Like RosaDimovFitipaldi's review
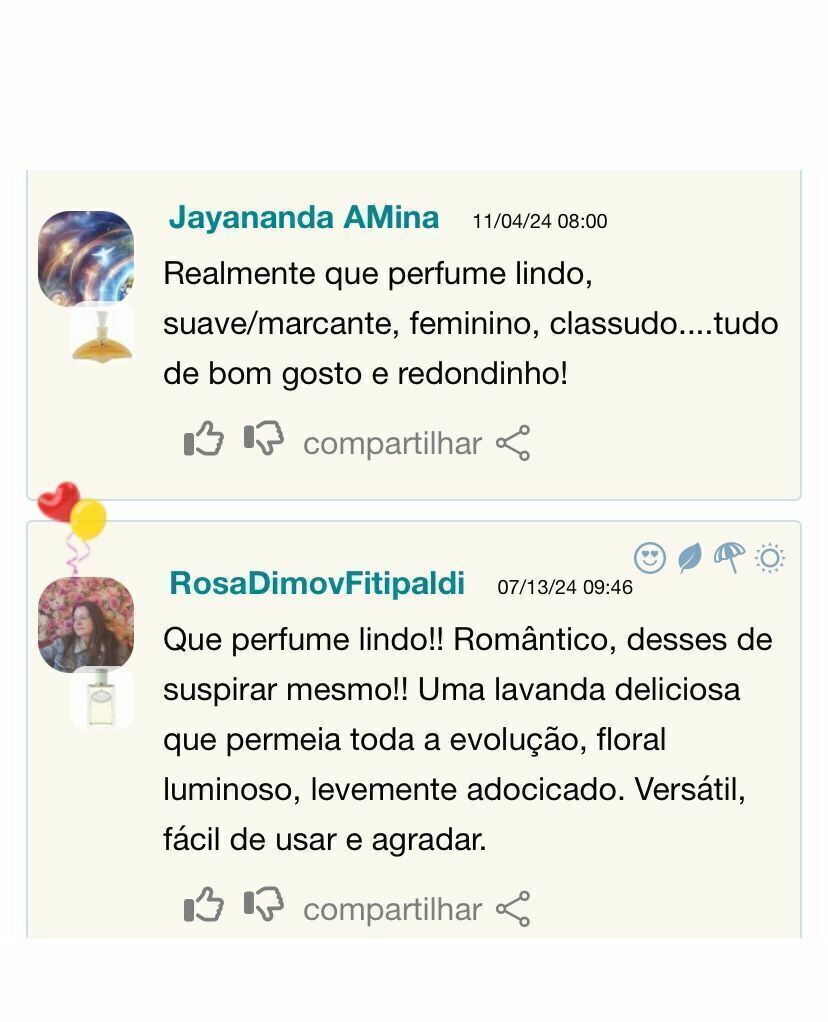Screen dimensions: 828x1022 204,905
